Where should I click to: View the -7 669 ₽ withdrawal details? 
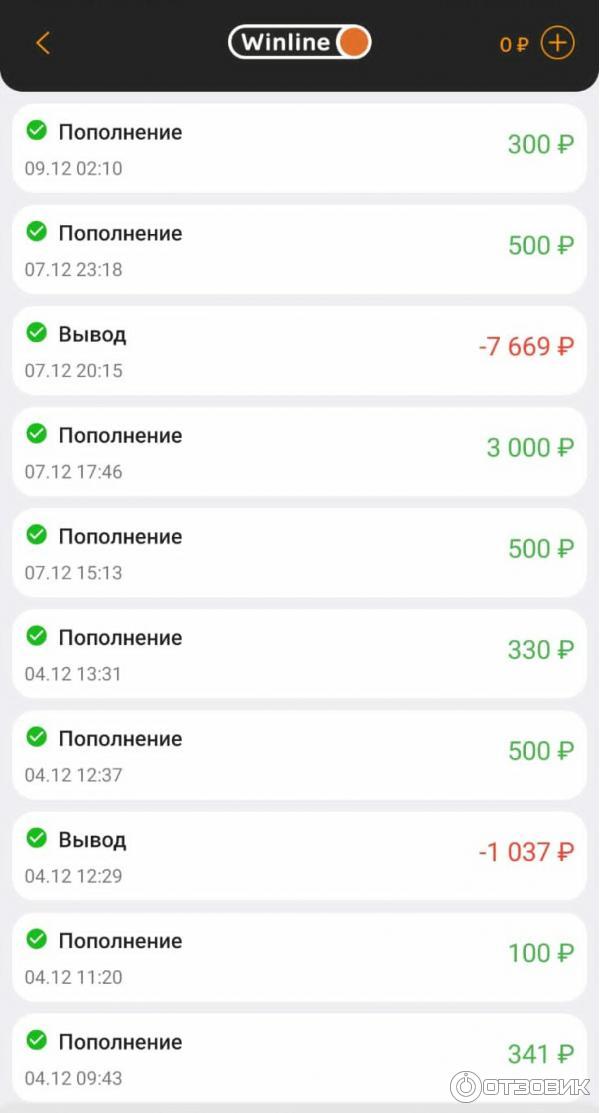(x=299, y=350)
